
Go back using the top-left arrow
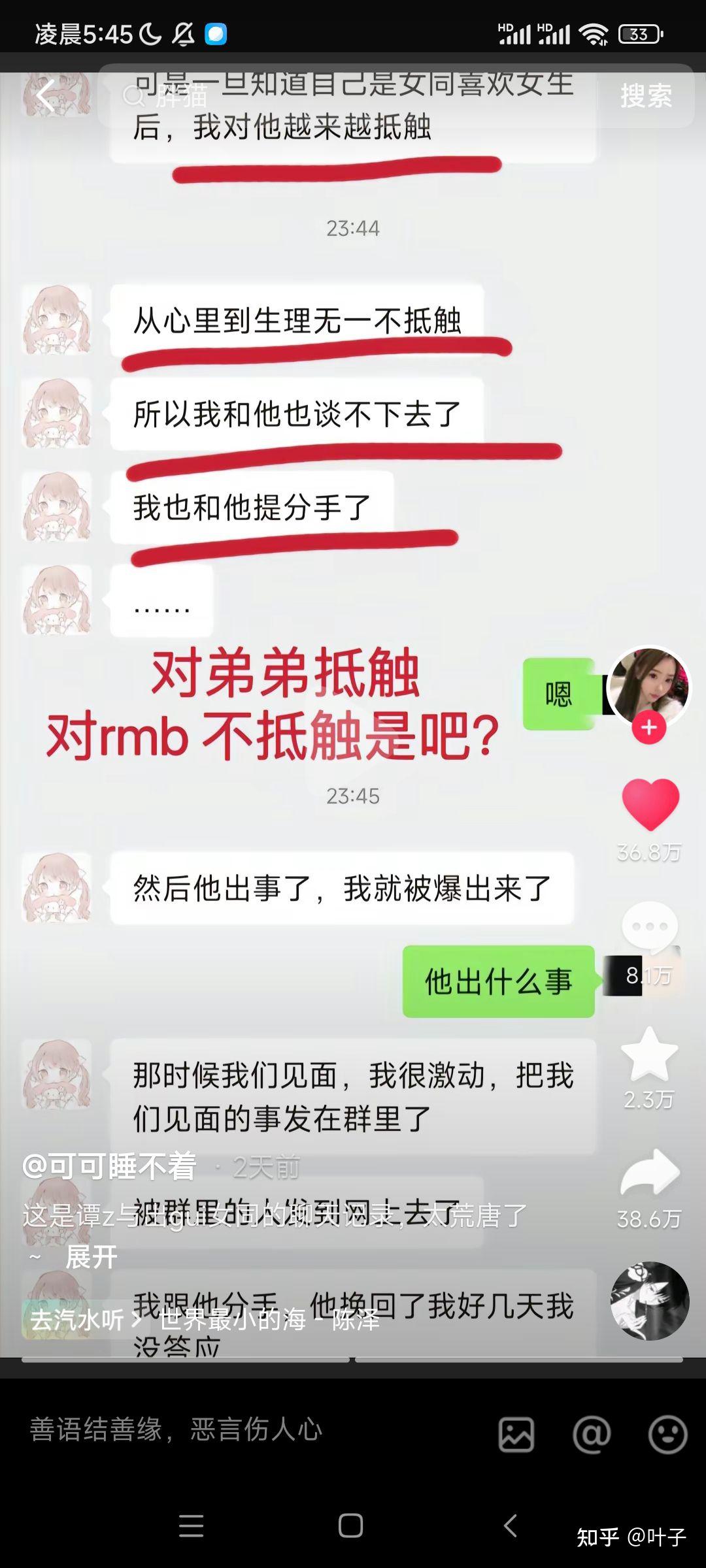click(x=44, y=97)
